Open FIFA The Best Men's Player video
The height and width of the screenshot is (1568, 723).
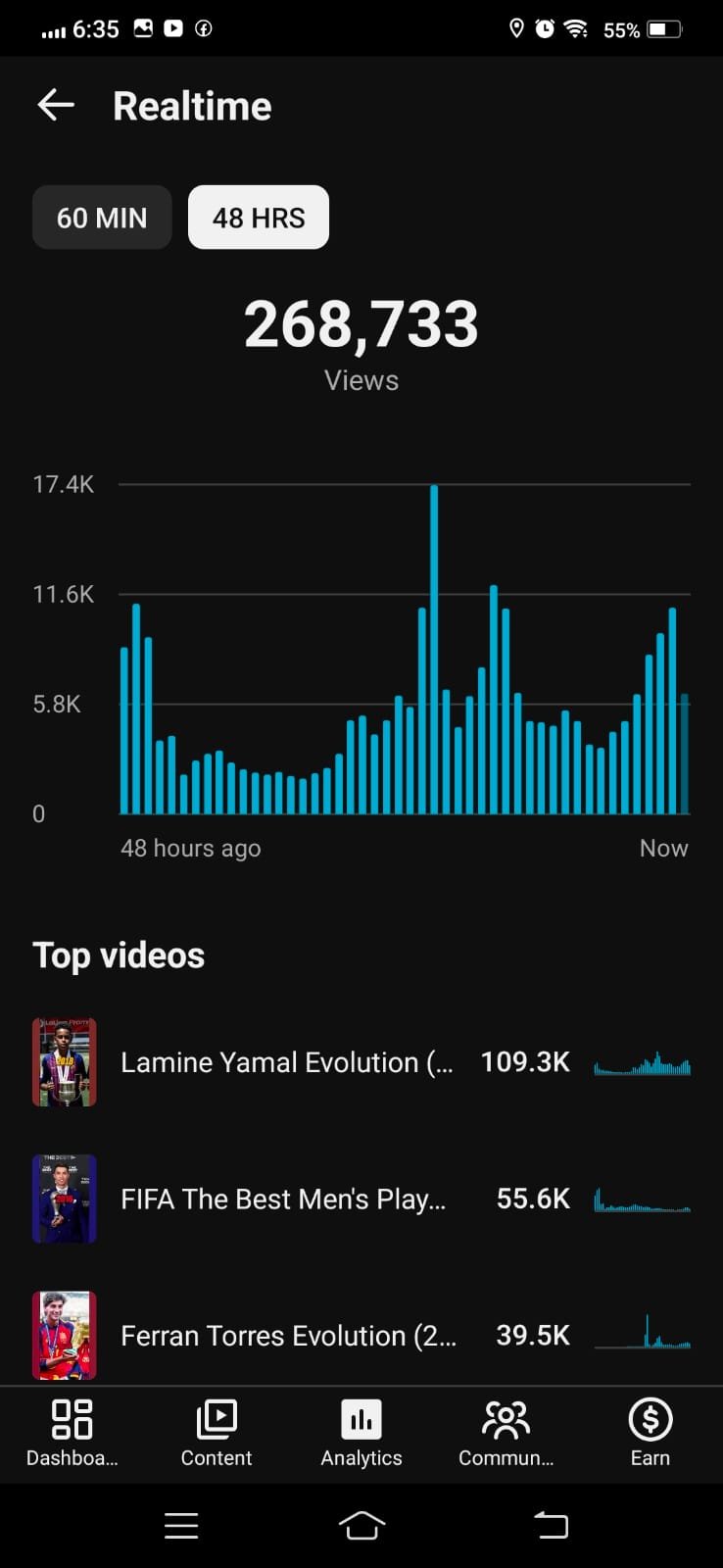click(x=361, y=1199)
